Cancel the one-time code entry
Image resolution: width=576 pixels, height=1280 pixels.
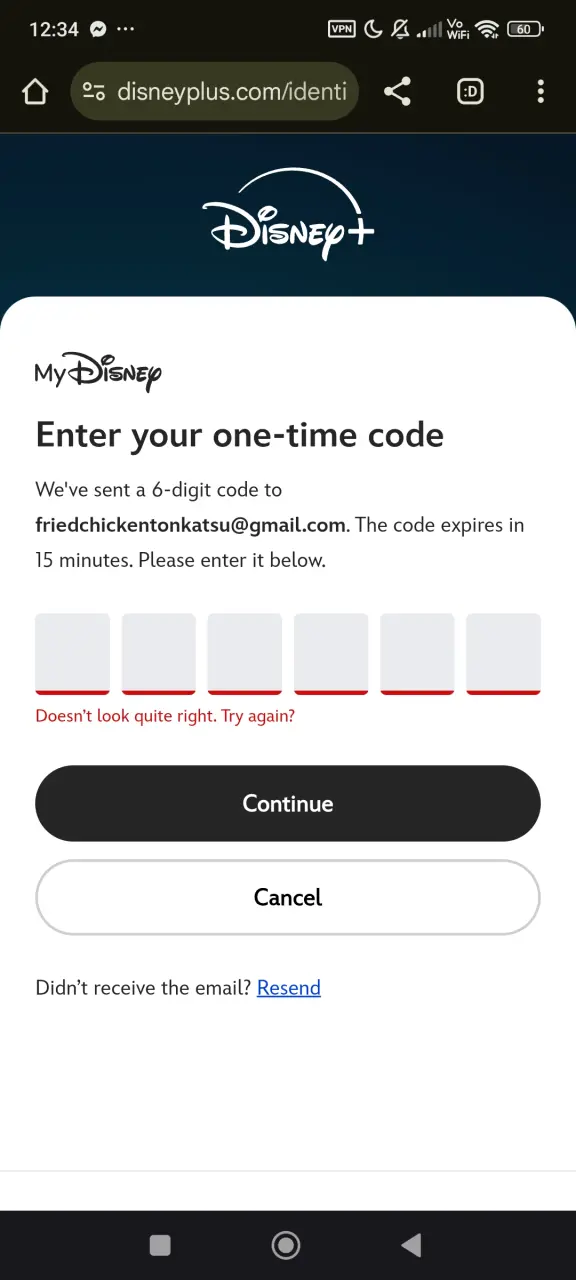(x=288, y=897)
